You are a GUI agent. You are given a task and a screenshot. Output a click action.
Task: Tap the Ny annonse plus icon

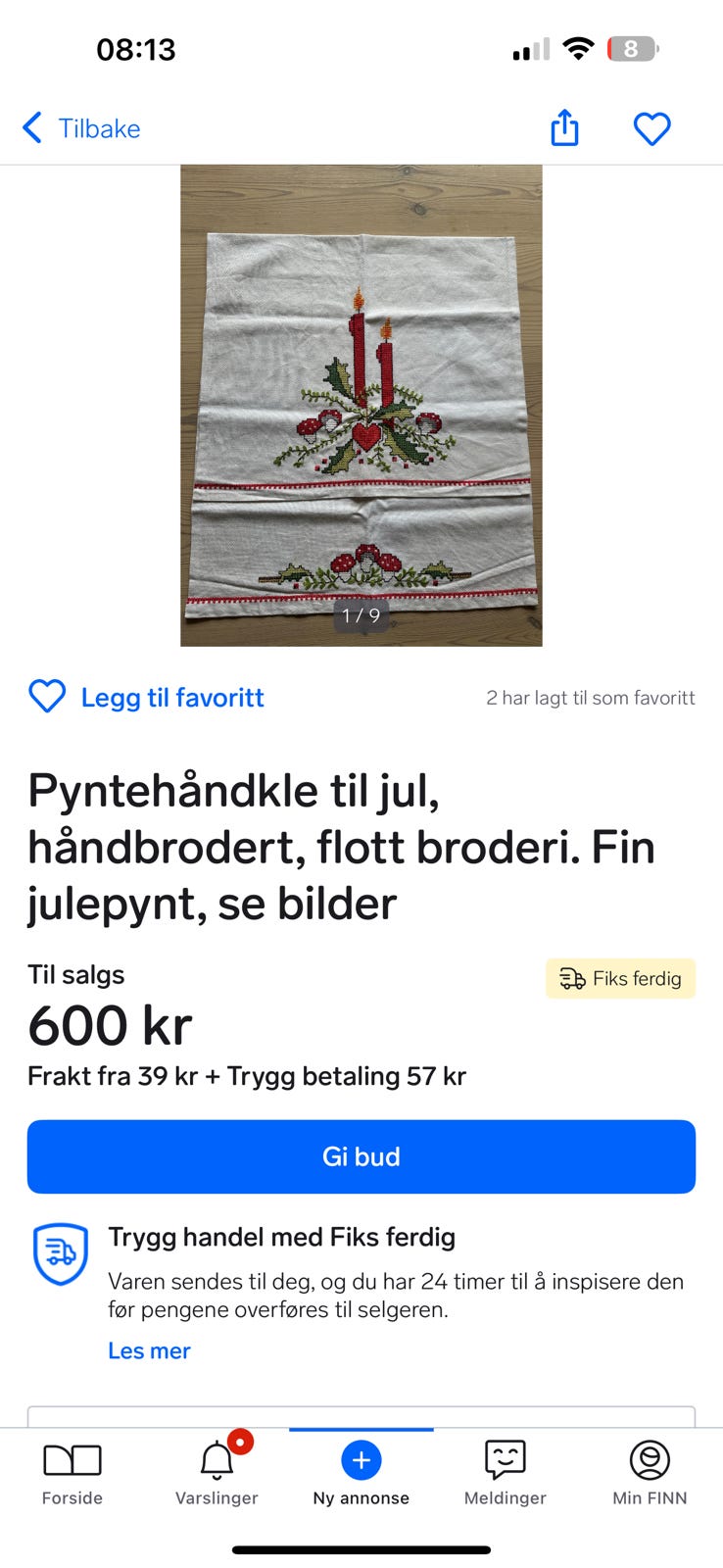[361, 1460]
